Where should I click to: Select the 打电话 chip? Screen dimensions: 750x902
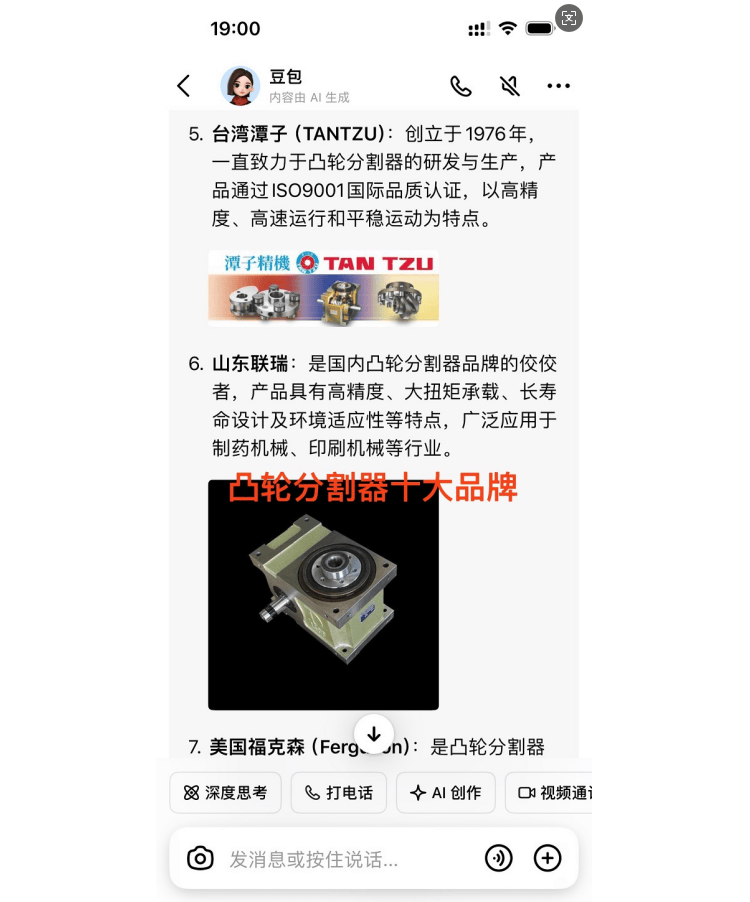tap(339, 793)
